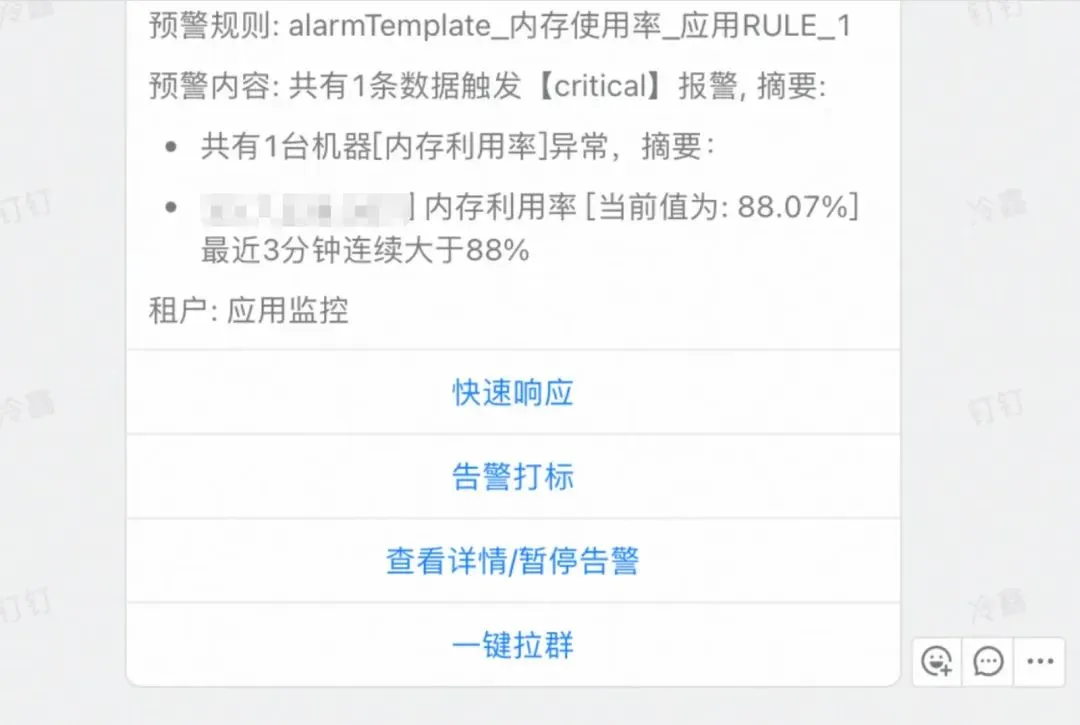Add an emoji reaction to the message
Viewport: 1080px width, 725px height.
pyautogui.click(x=937, y=661)
